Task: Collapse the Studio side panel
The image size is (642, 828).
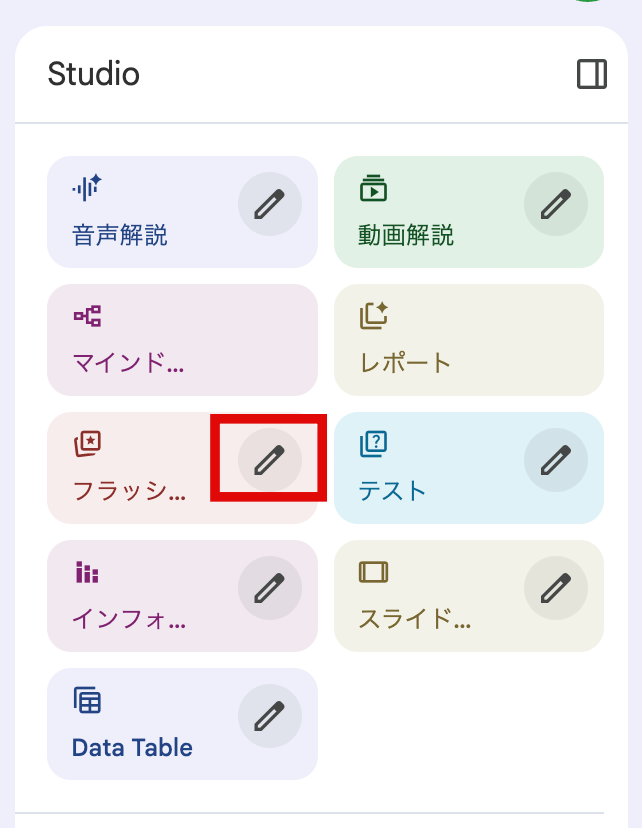Action: click(592, 74)
